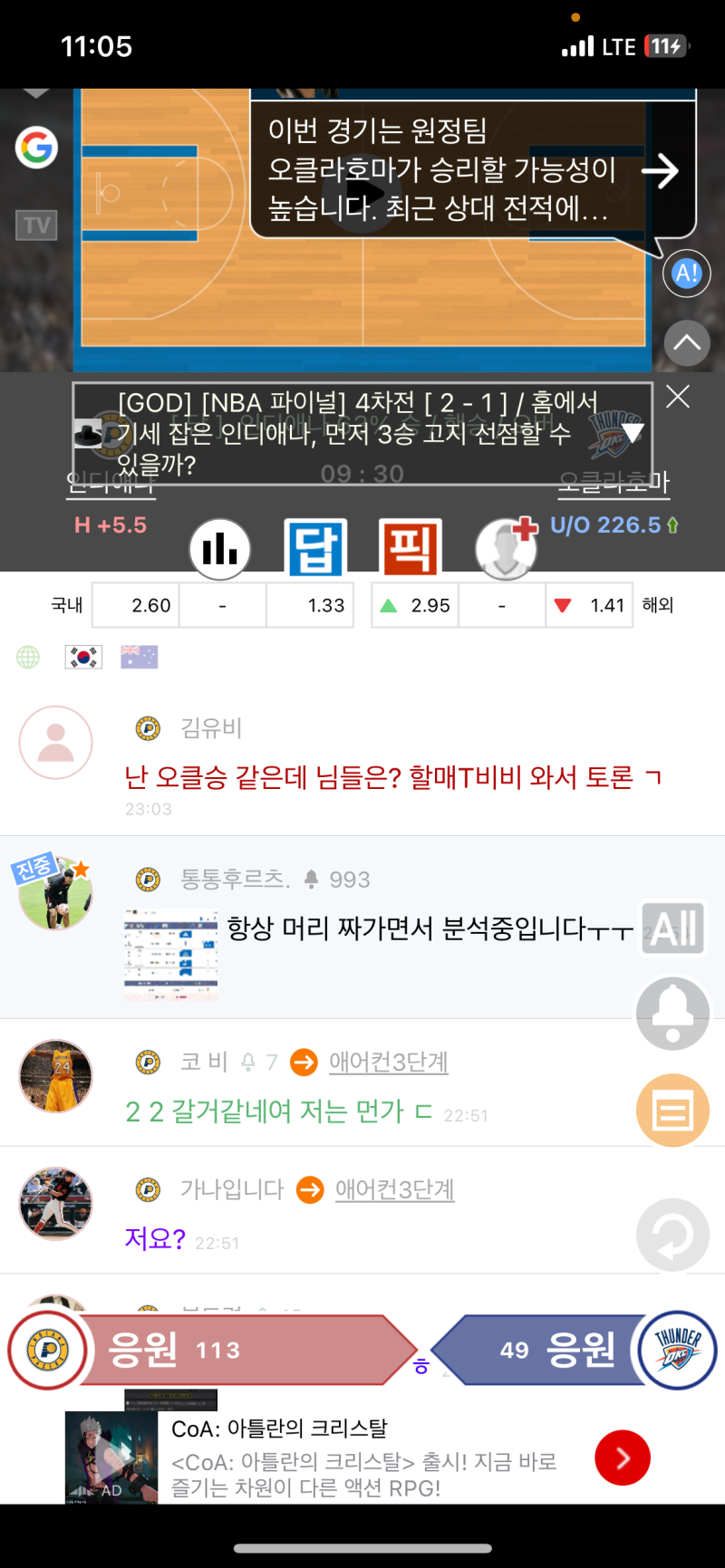Refresh the chat feed
This screenshot has width=725, height=1568.
tap(672, 1235)
